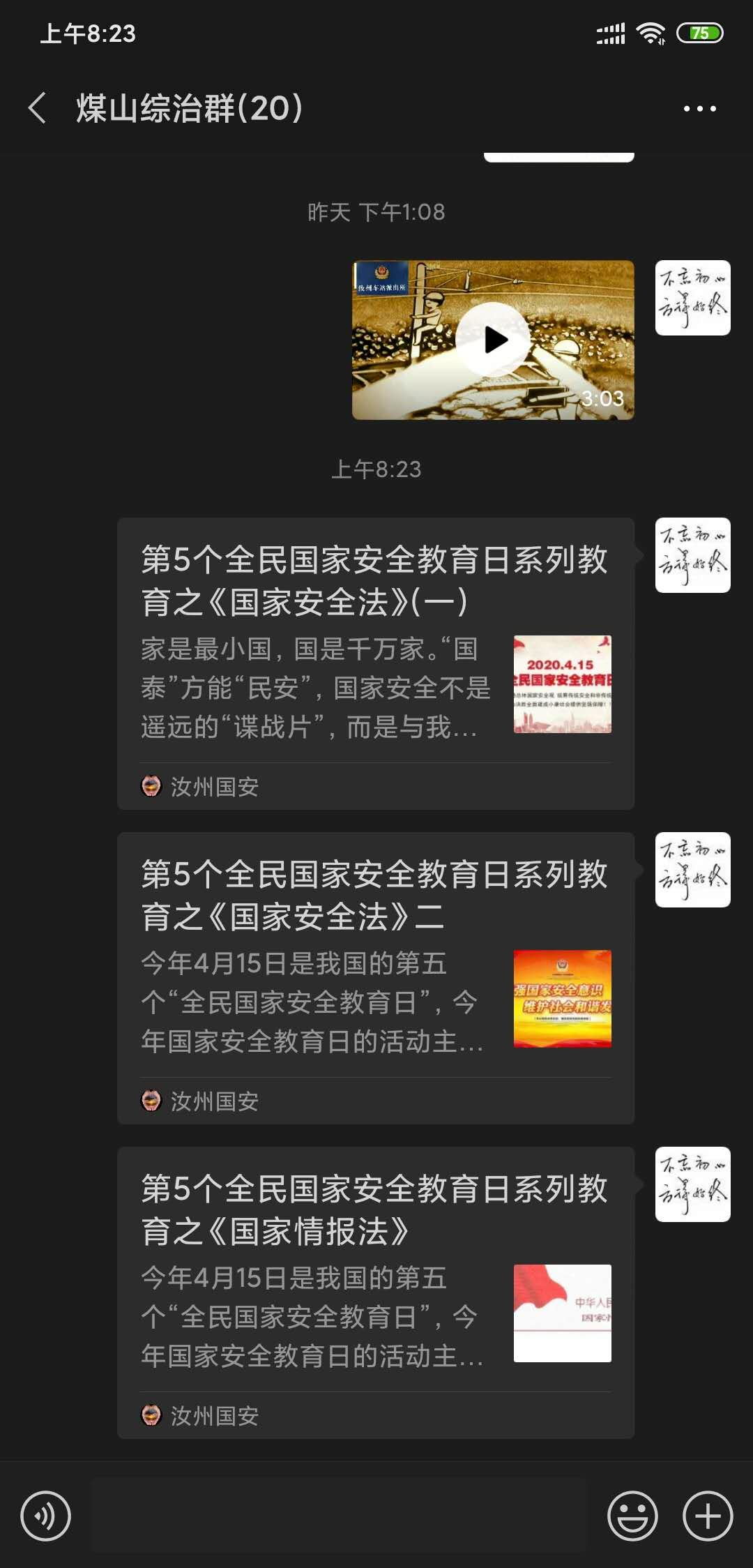Open the group chat overflow menu
753x1568 pixels.
click(x=699, y=109)
